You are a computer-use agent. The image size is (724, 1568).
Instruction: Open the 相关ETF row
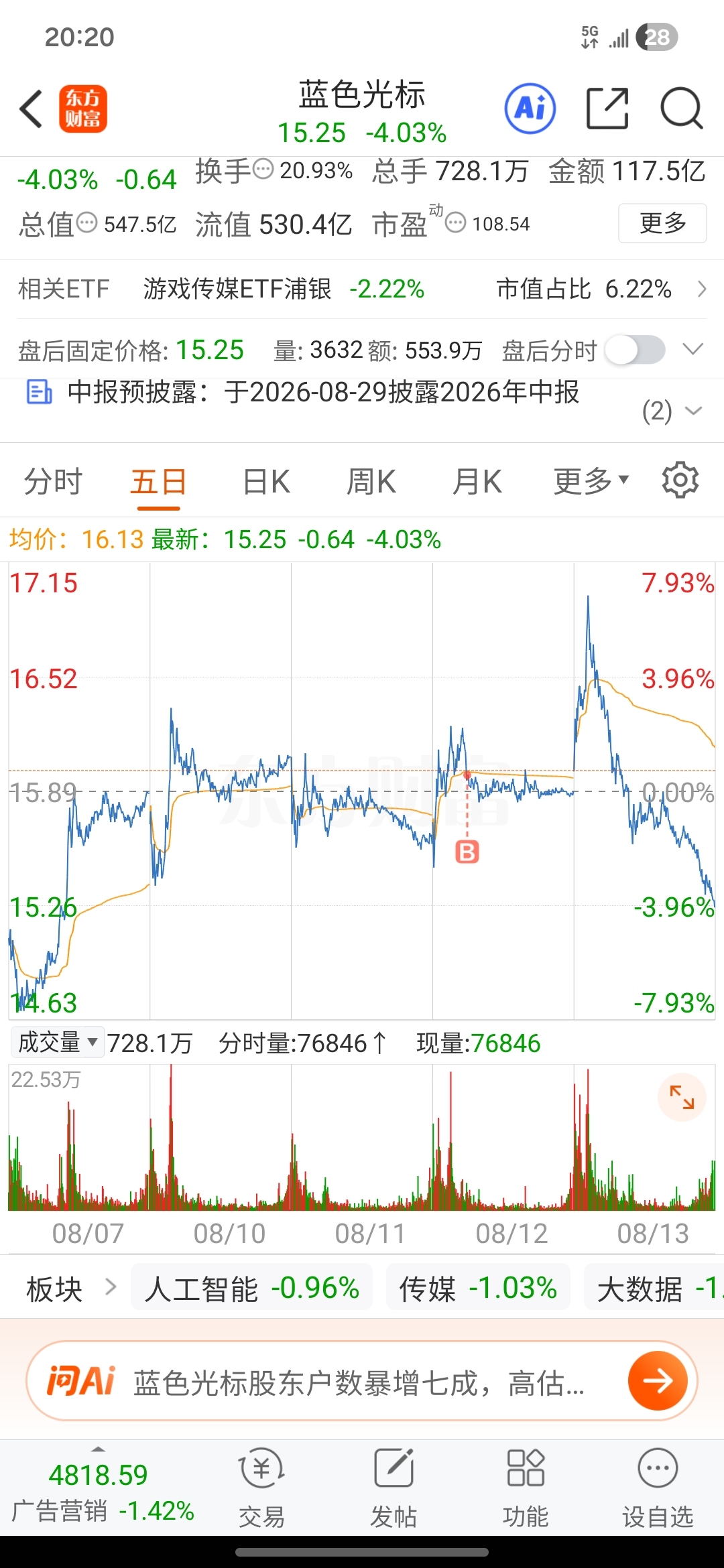tap(362, 289)
